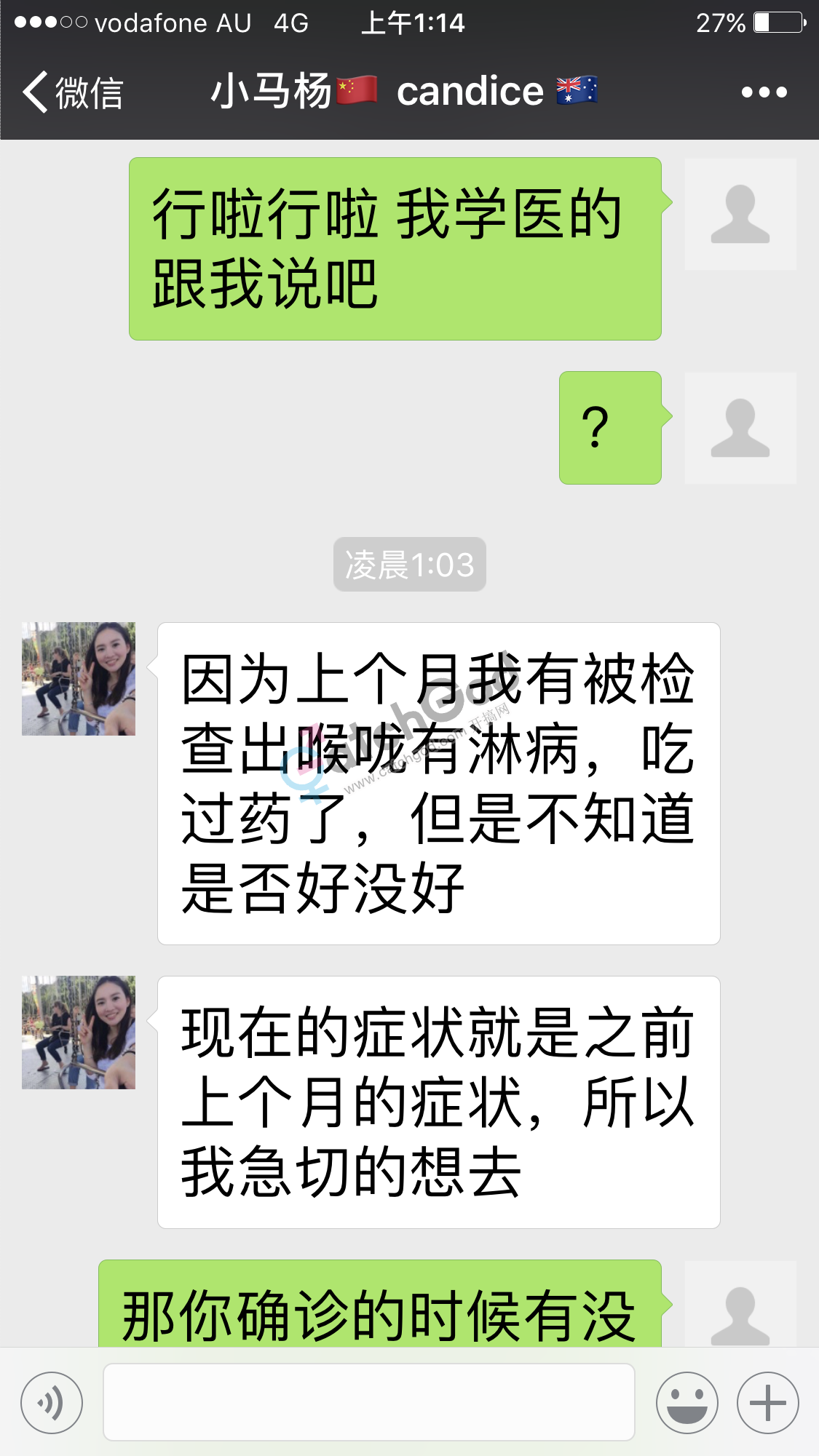Switch to voice message input
Image resolution: width=819 pixels, height=1456 pixels.
[x=52, y=1402]
